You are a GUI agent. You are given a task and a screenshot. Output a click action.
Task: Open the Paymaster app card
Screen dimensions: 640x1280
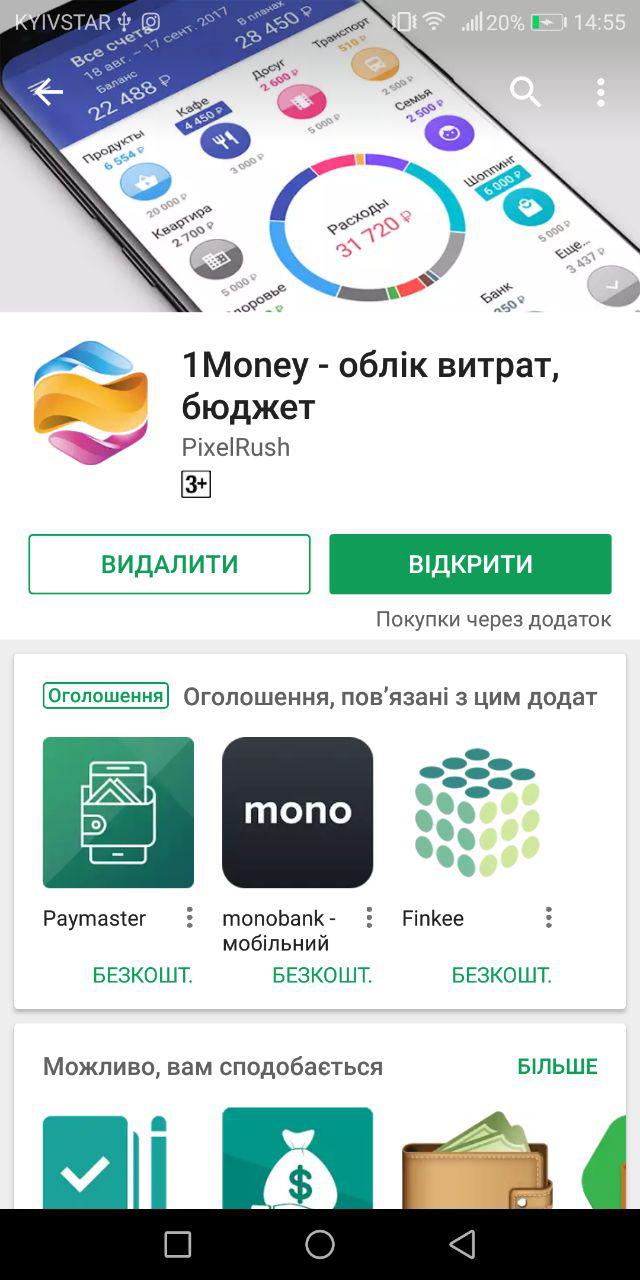click(x=118, y=812)
